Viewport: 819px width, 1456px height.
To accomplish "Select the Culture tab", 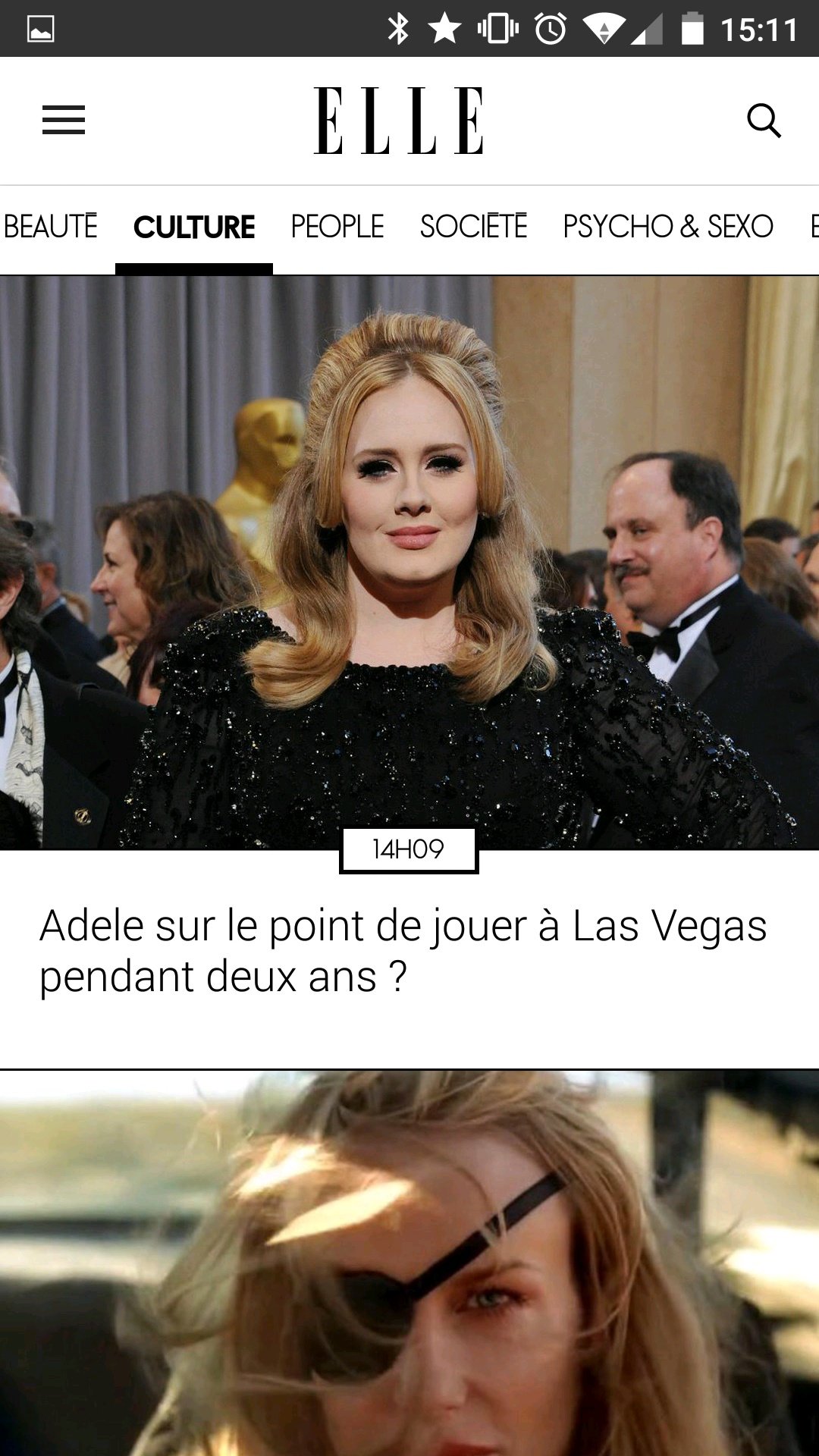I will (194, 227).
